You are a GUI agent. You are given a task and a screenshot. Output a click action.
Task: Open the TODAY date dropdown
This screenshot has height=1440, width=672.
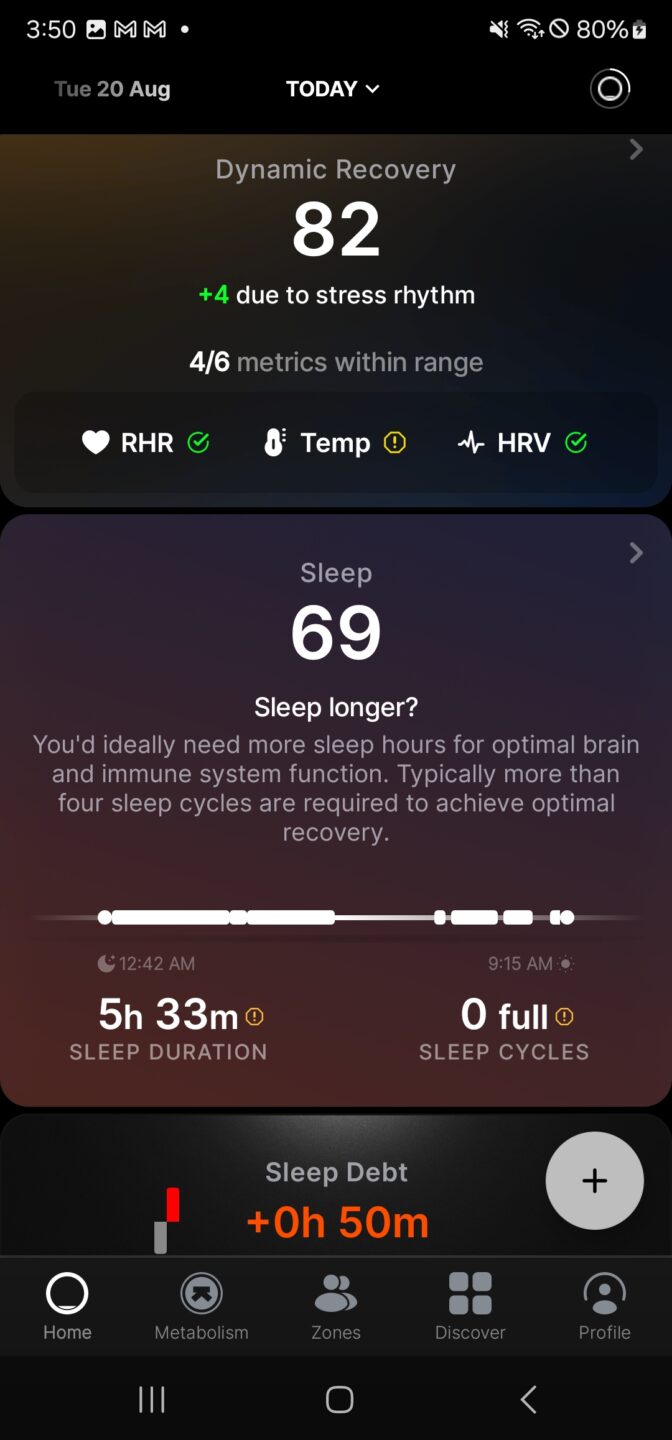point(333,89)
